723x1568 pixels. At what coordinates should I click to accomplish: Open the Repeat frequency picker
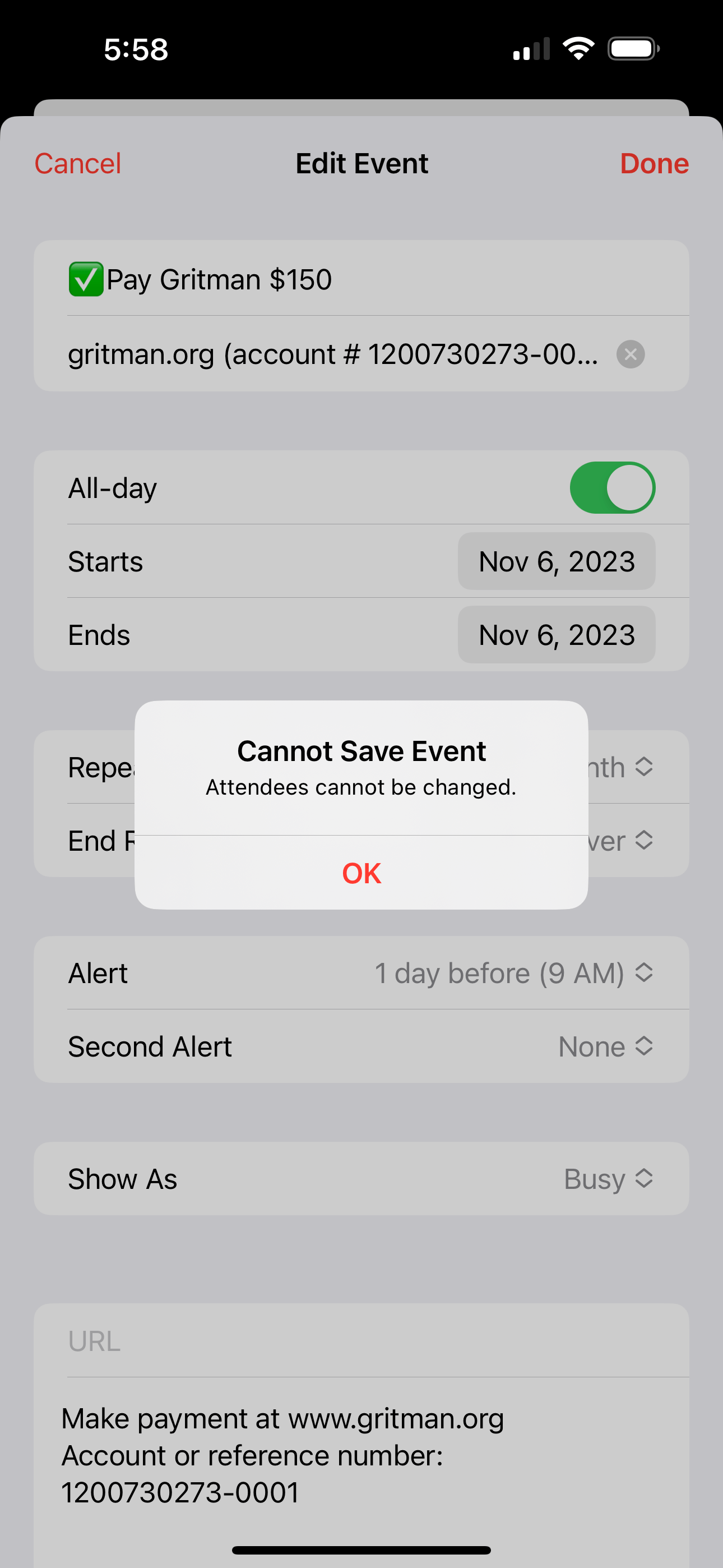633,767
